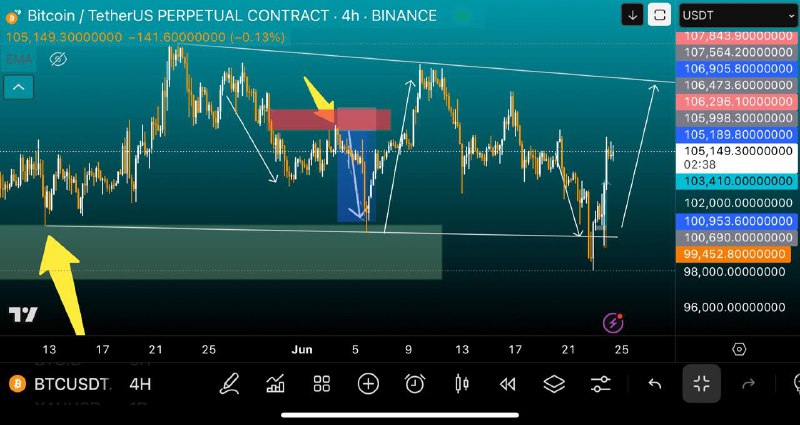Create a price alert with the alarm clock
800x425 pixels.
pyautogui.click(x=415, y=384)
